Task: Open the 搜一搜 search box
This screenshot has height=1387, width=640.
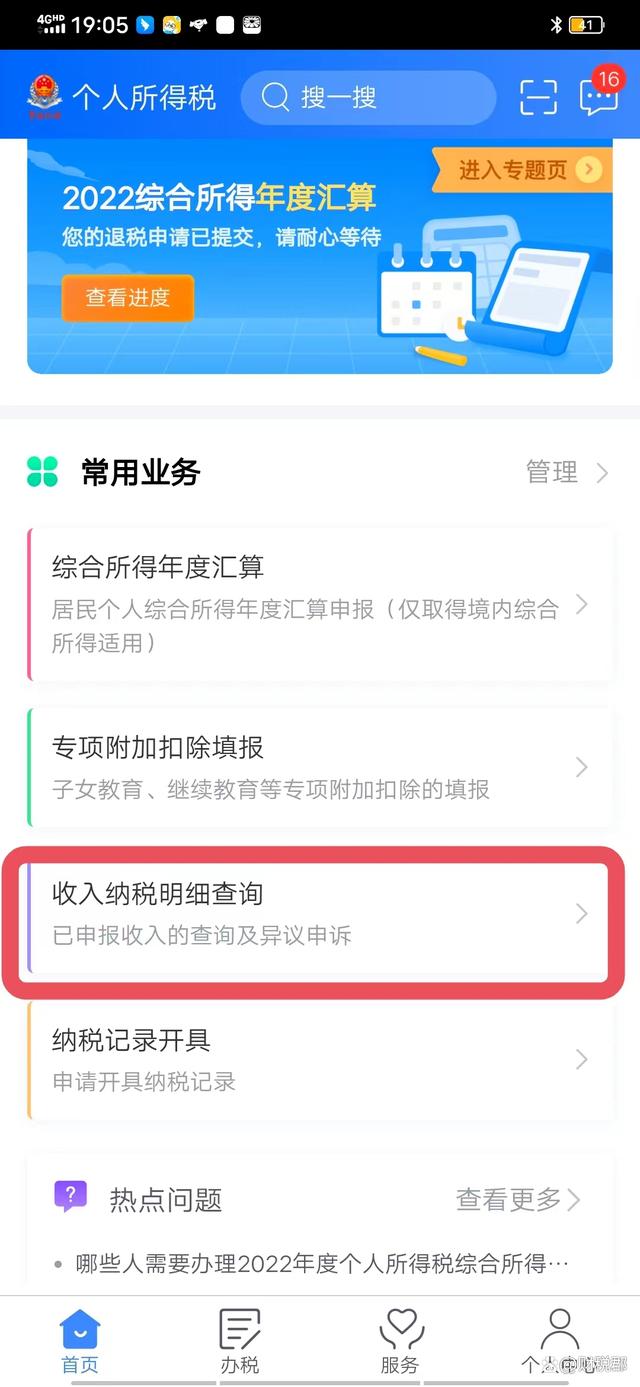Action: click(368, 97)
